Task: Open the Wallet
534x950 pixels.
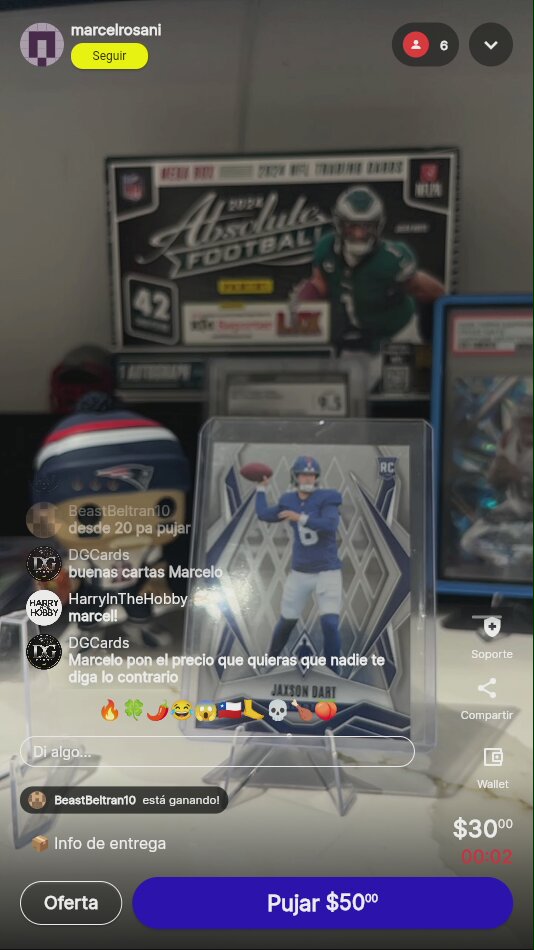Action: tap(492, 768)
